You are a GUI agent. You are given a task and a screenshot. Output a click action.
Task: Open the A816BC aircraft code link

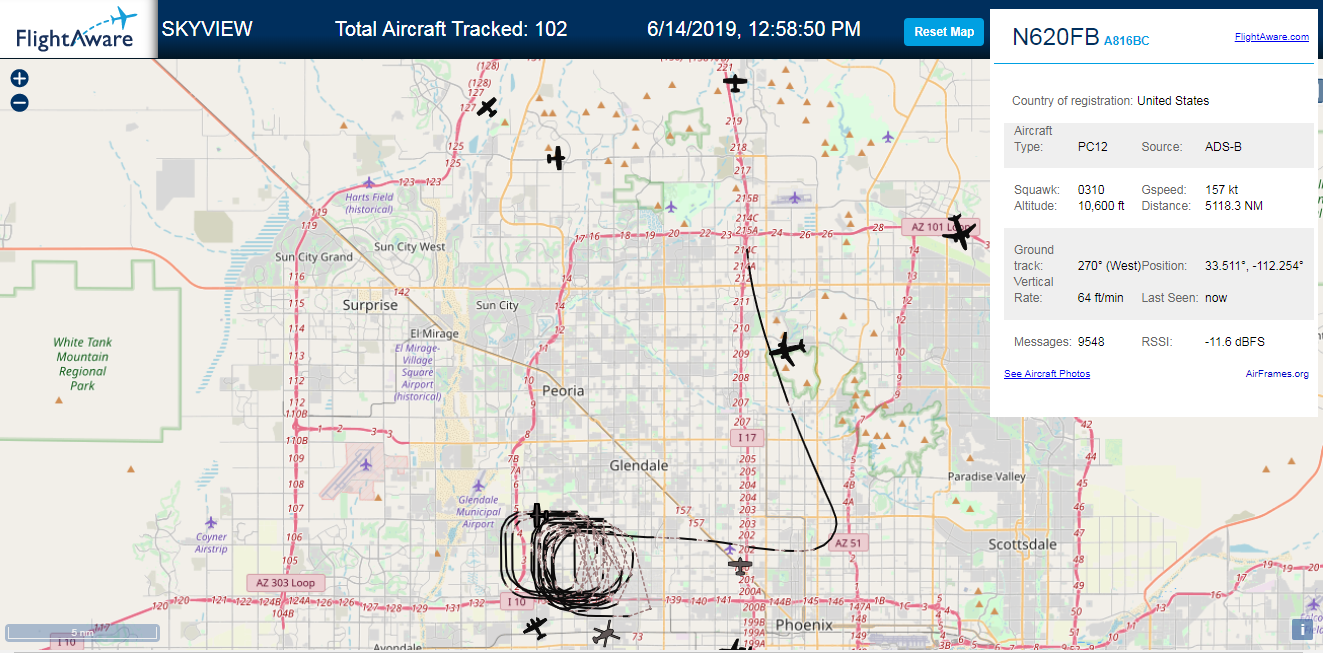(1127, 41)
